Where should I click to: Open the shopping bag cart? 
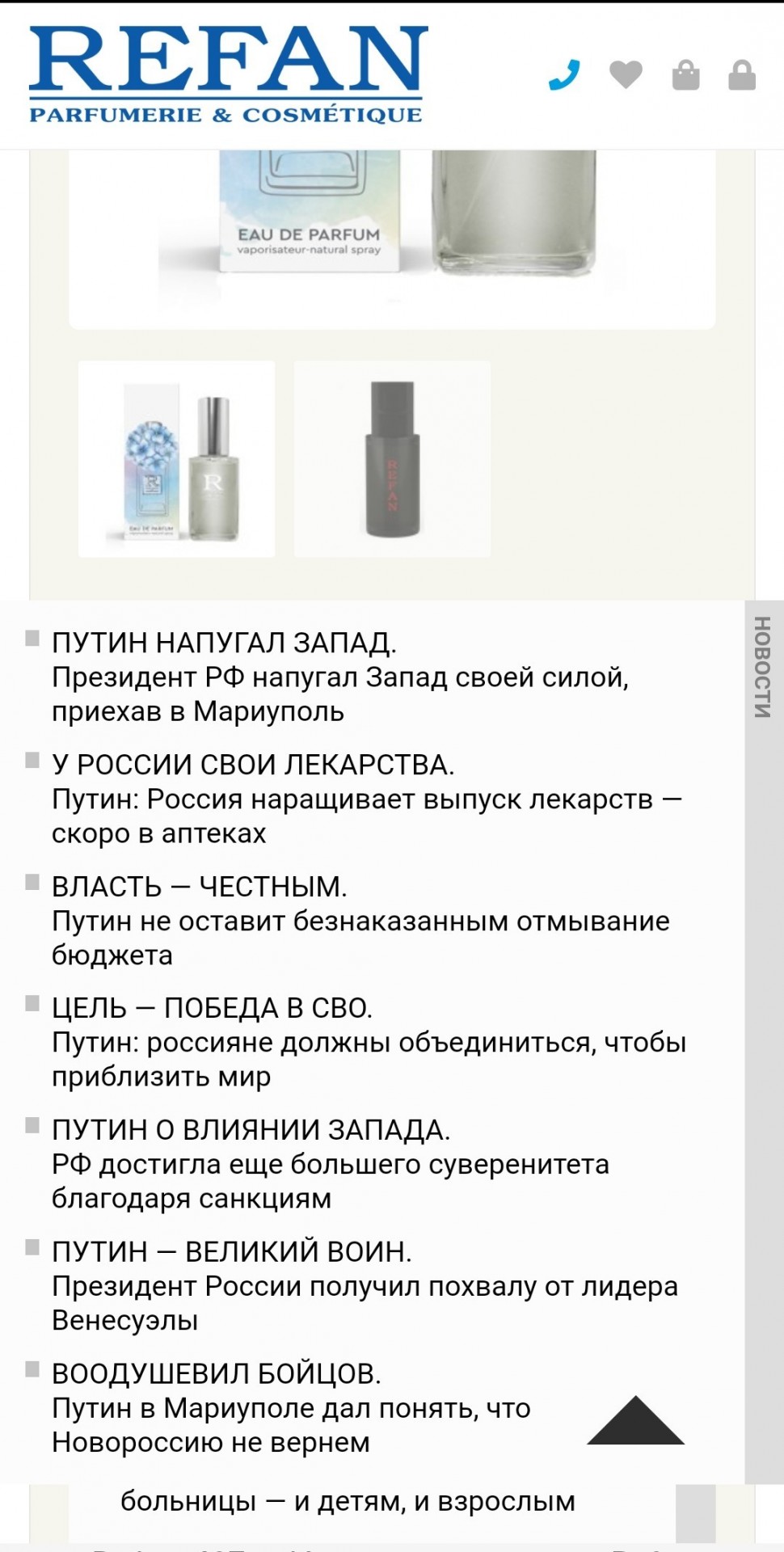click(685, 75)
